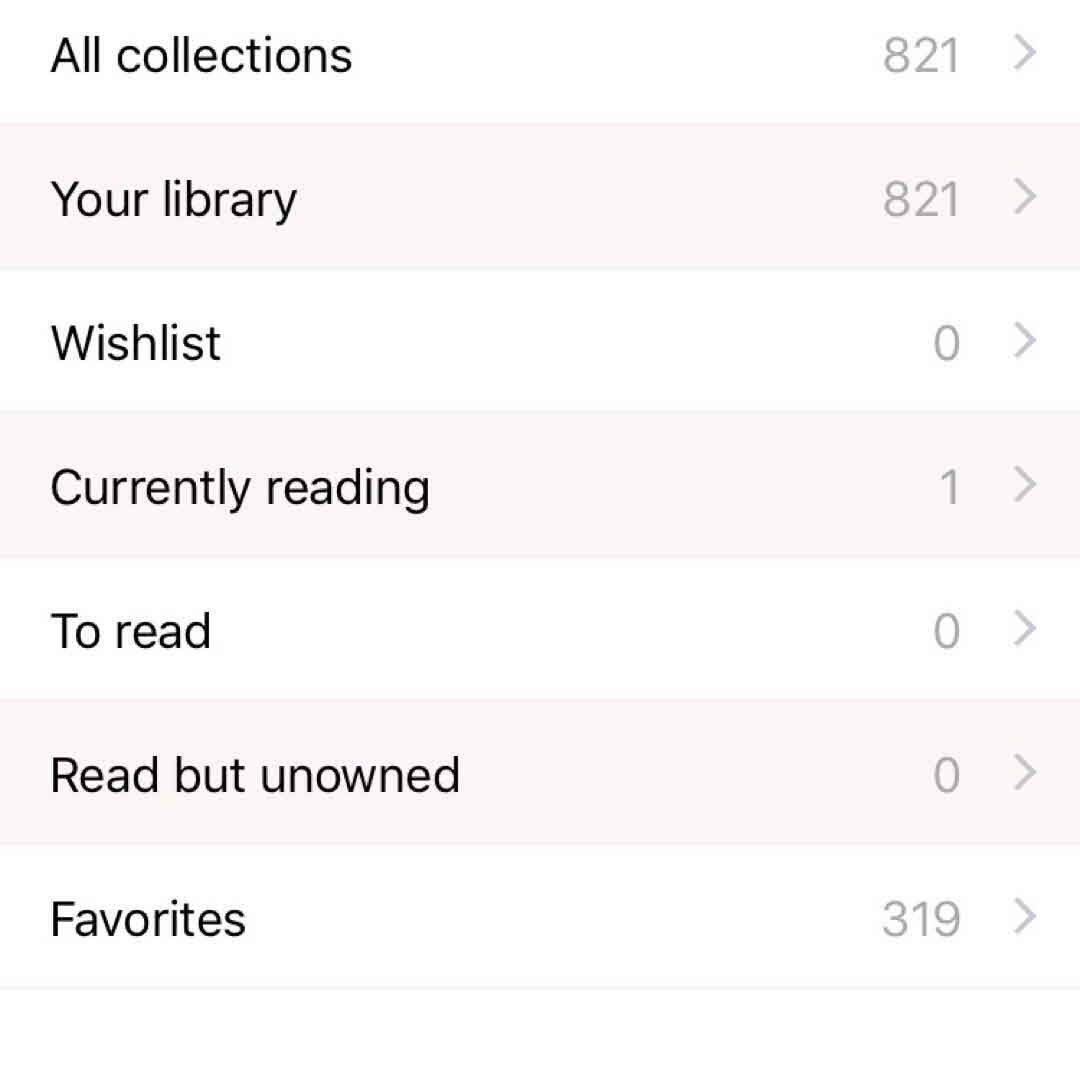Show Read but unowned books
Image resolution: width=1080 pixels, height=1080 pixels.
(540, 775)
